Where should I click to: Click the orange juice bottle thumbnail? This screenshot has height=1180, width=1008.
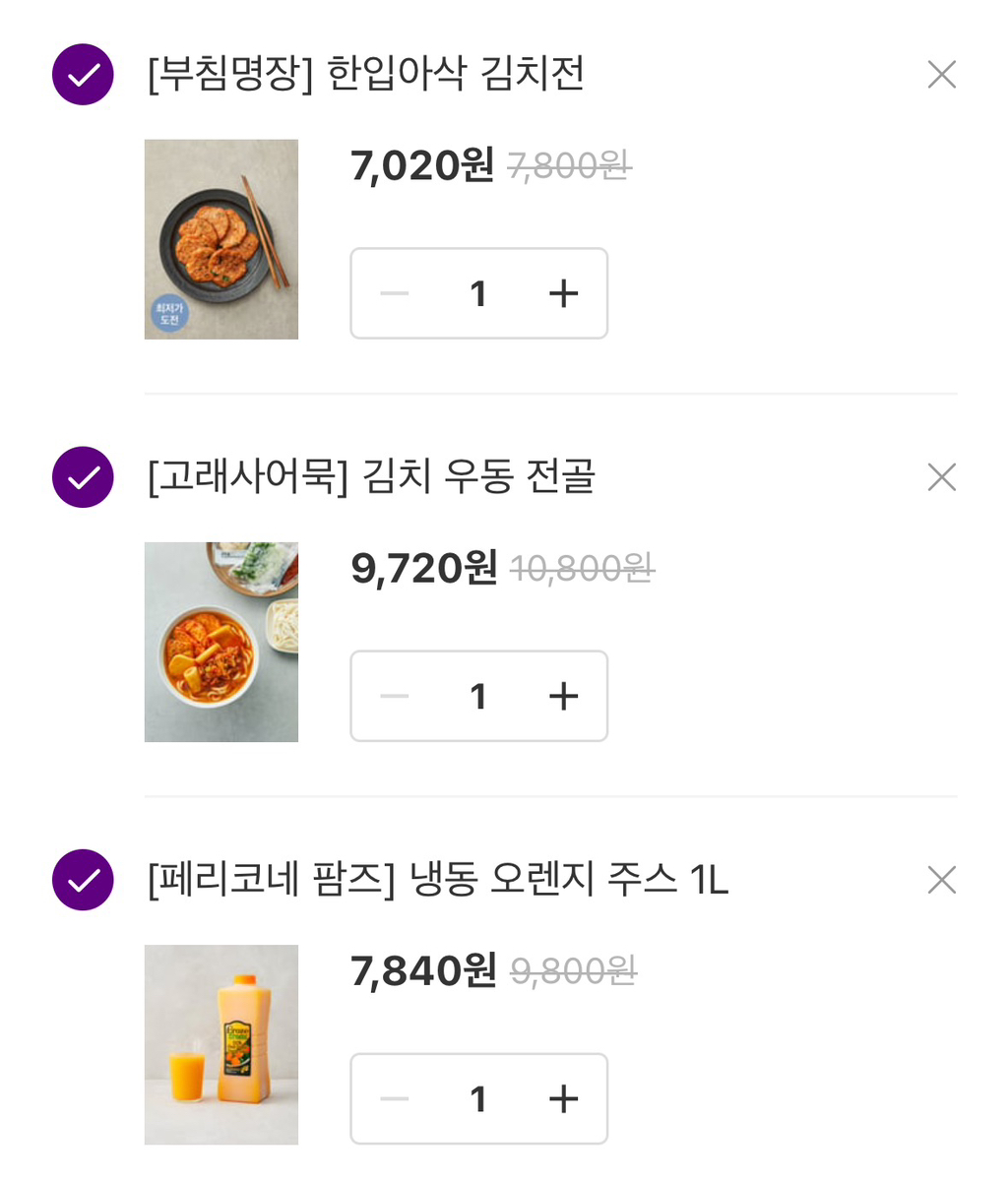tap(220, 1045)
